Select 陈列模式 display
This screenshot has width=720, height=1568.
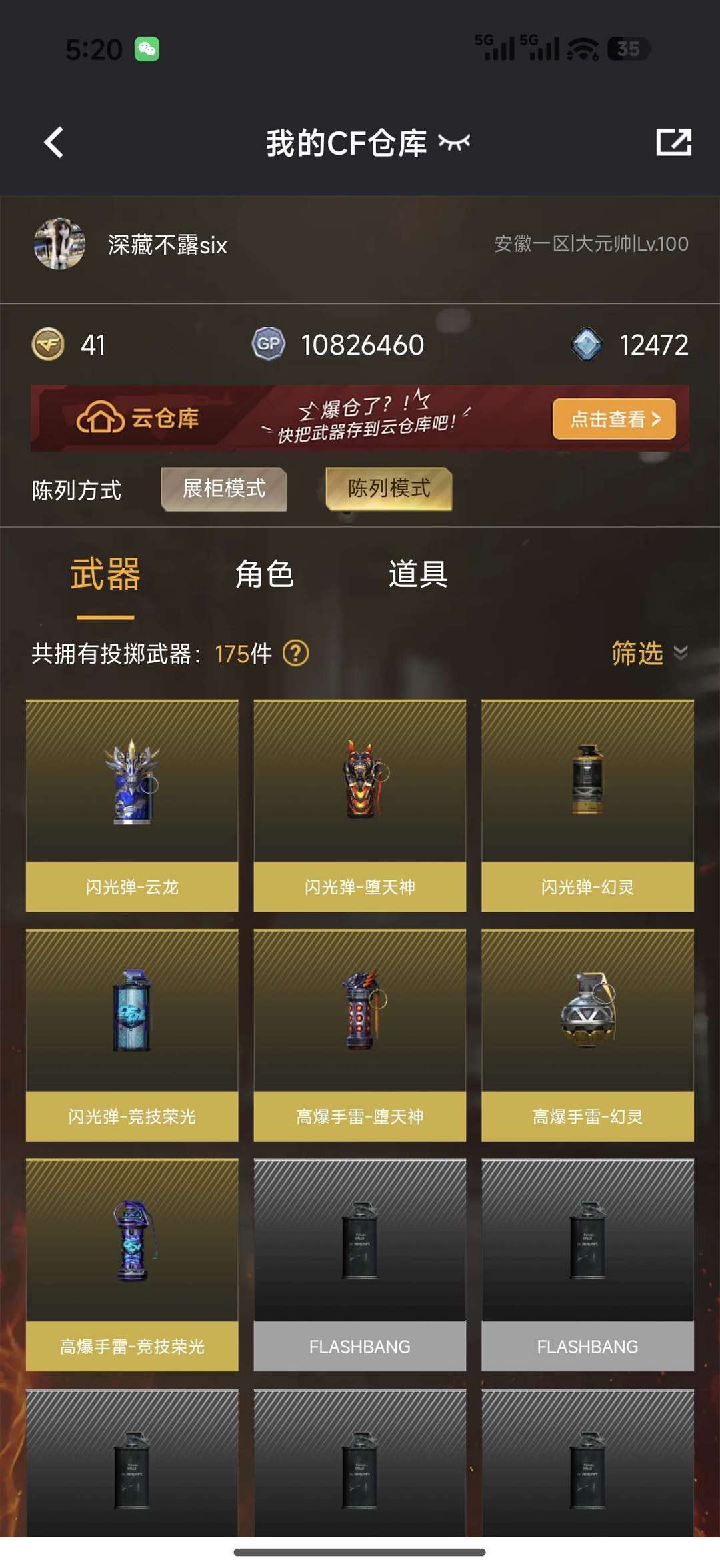click(389, 489)
